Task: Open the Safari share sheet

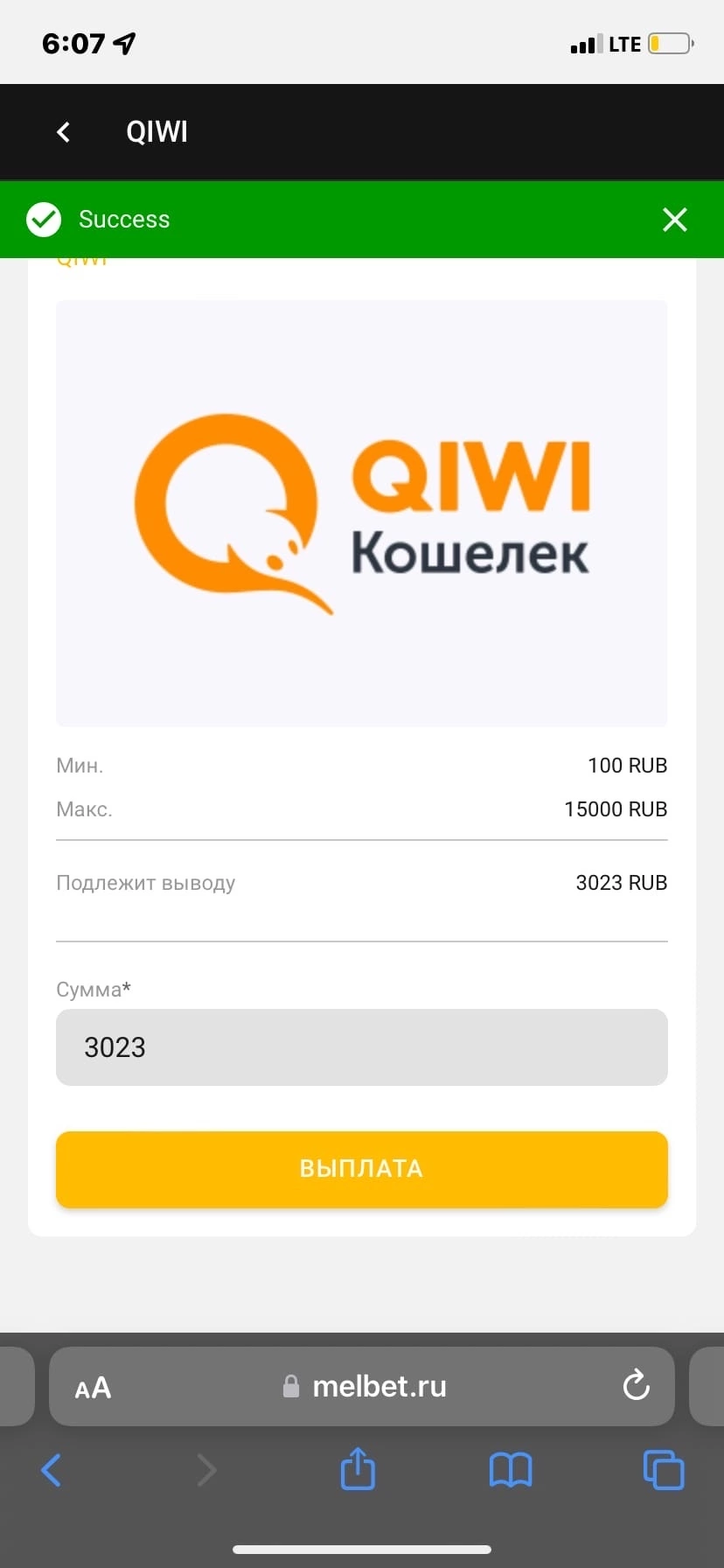Action: (x=358, y=1468)
